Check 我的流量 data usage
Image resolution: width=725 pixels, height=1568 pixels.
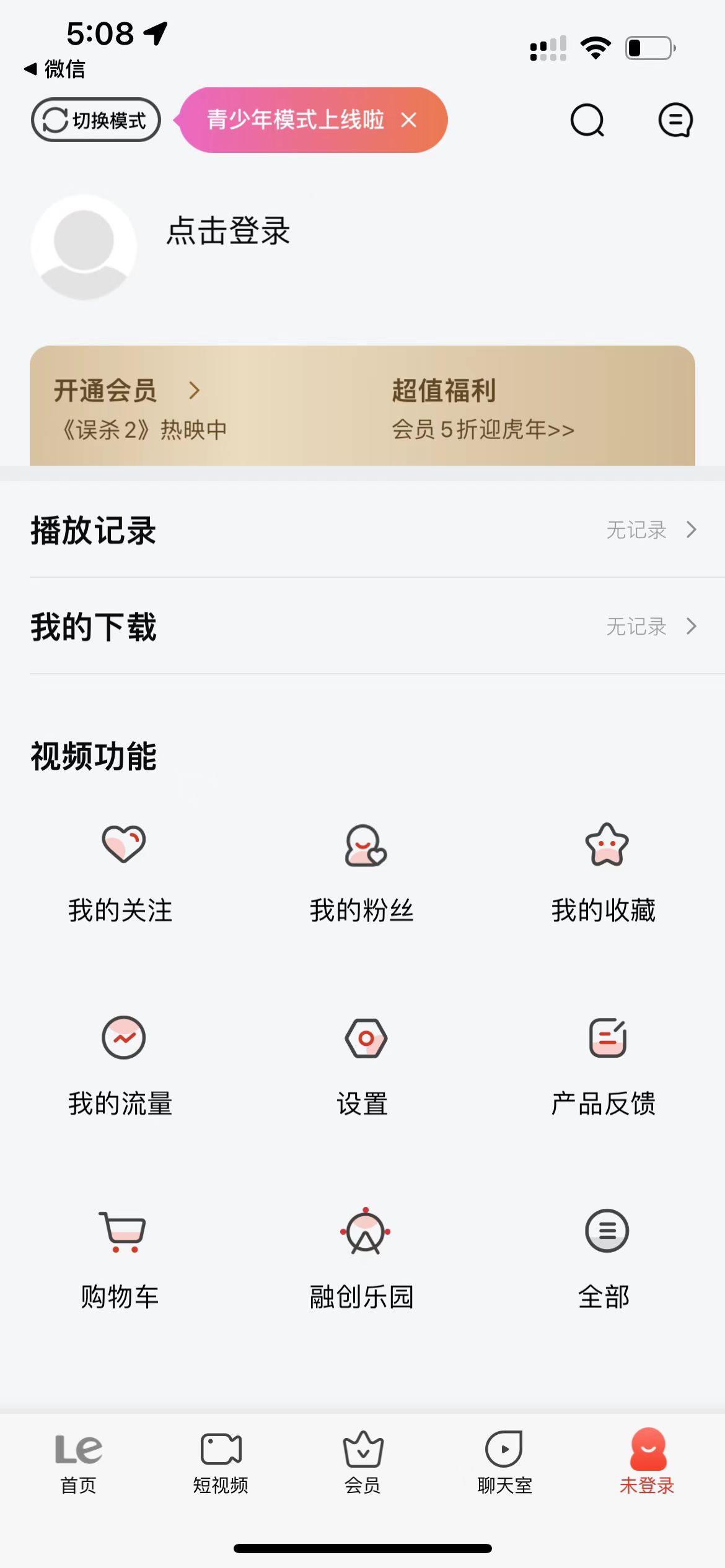click(121, 1066)
